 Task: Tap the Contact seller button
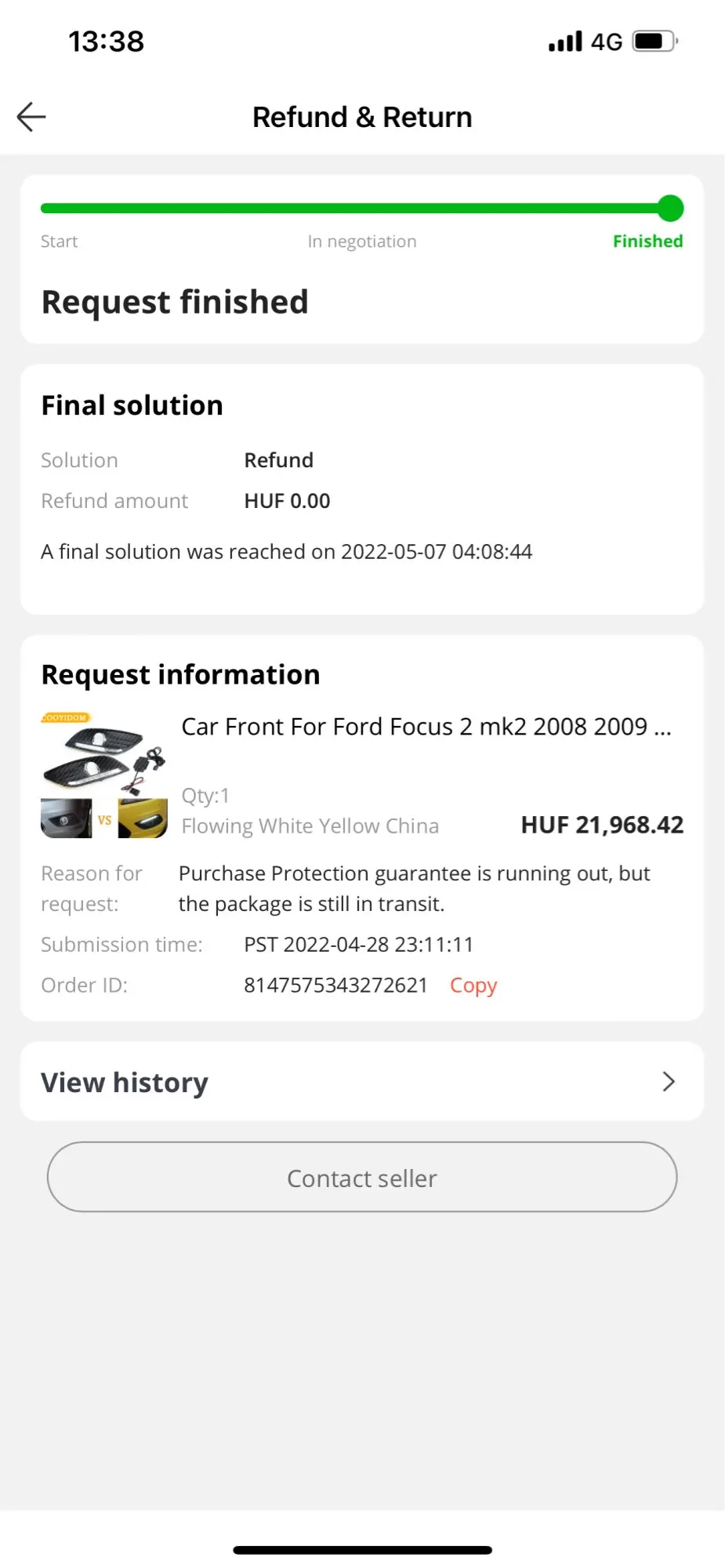pyautogui.click(x=361, y=1178)
